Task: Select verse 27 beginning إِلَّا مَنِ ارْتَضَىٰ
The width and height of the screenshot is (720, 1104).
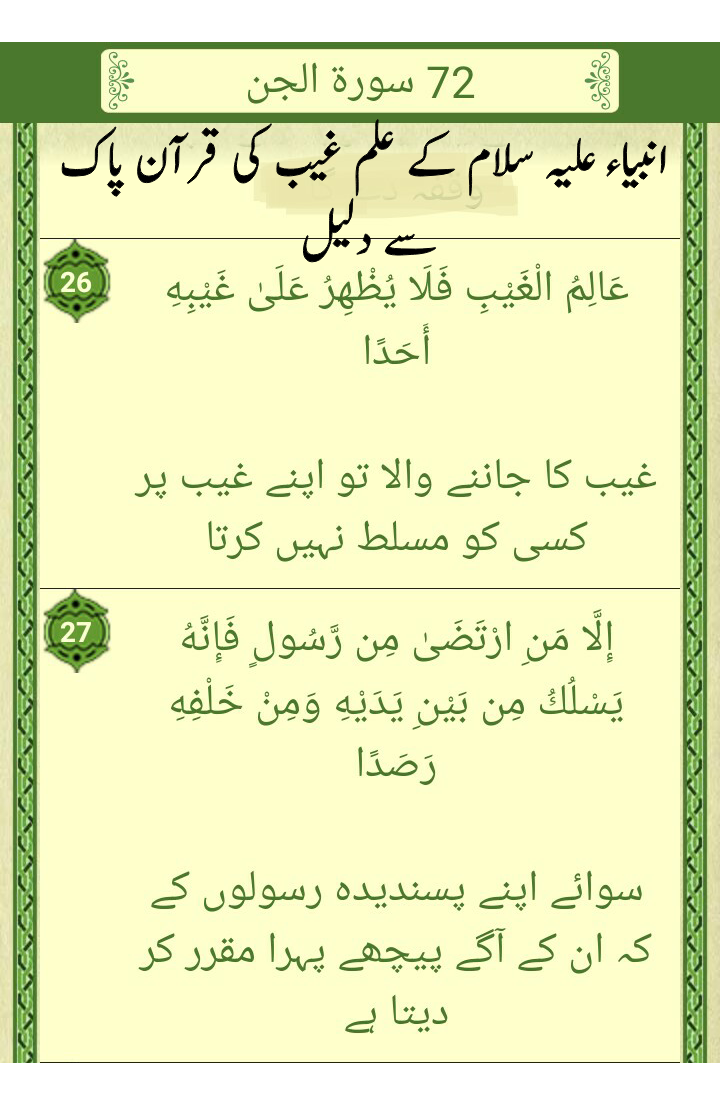Action: 360,824
